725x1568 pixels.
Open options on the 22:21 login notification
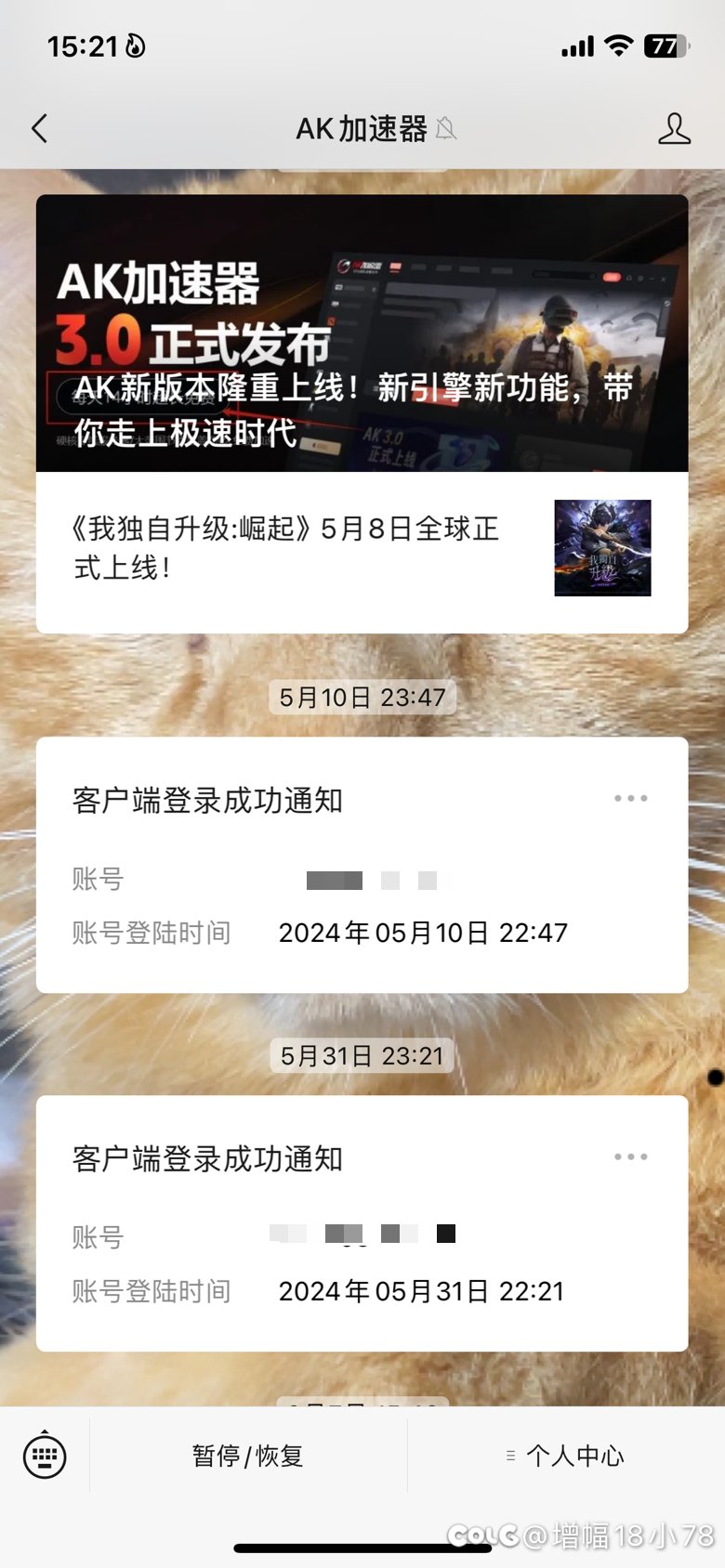tap(630, 1156)
